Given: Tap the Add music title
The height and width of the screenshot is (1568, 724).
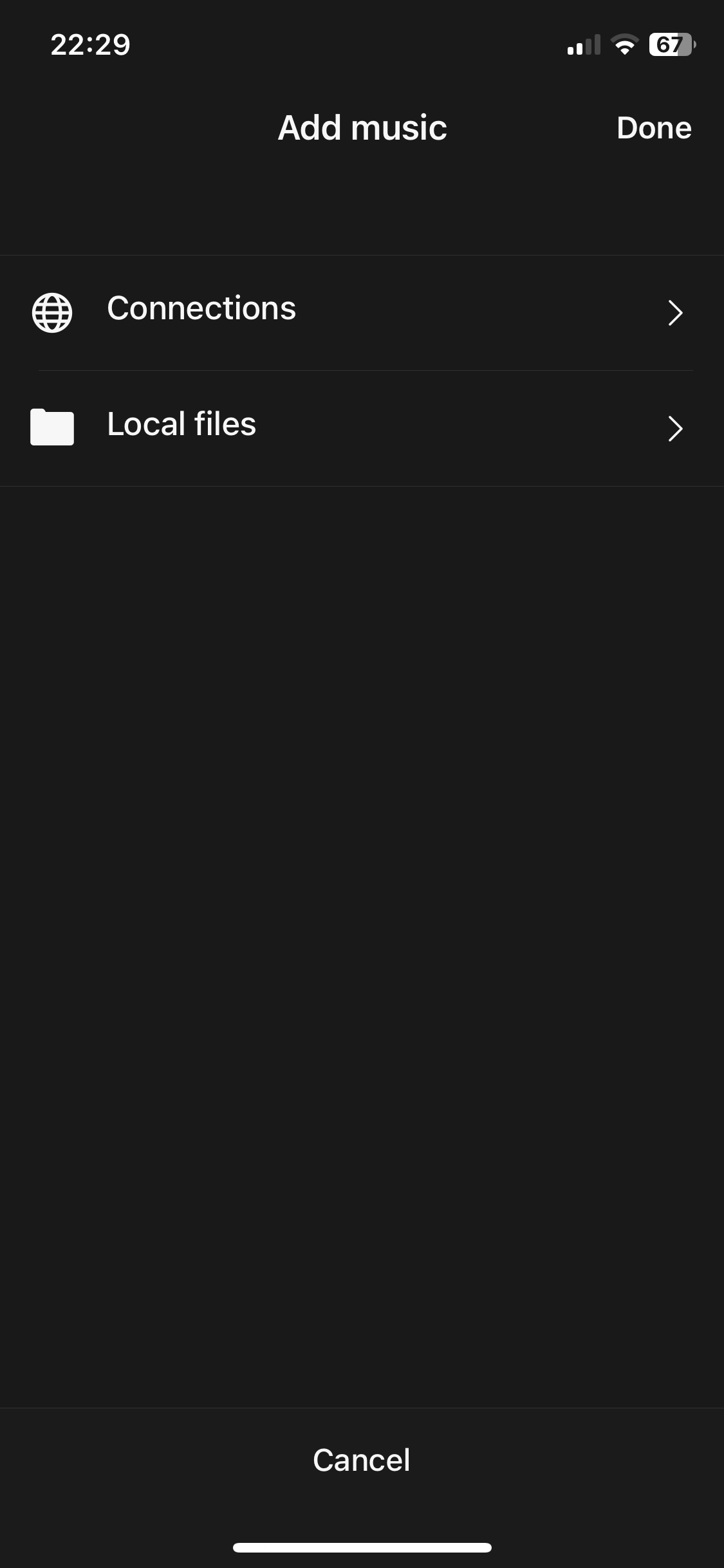Looking at the screenshot, I should [362, 127].
